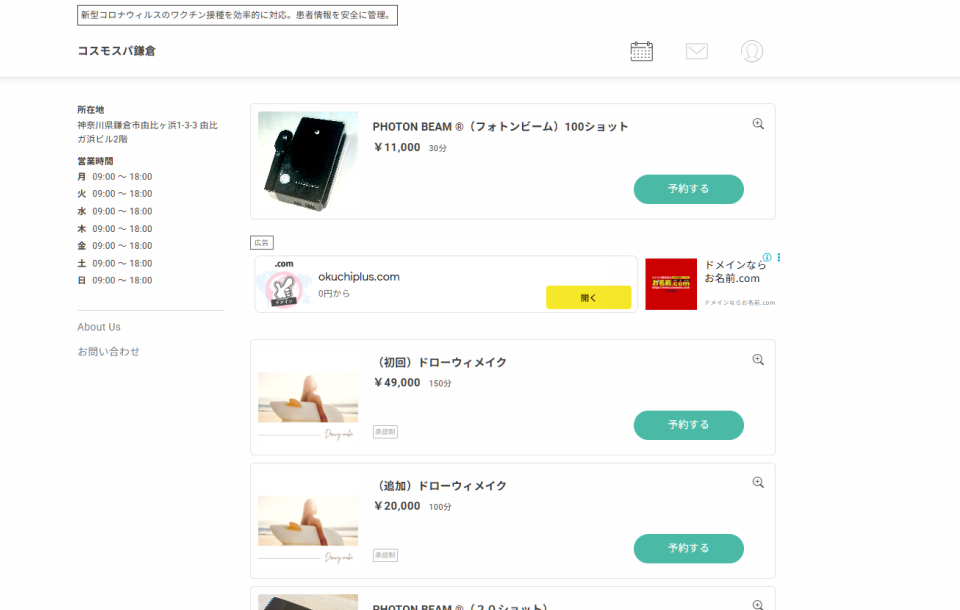The image size is (960, 610).
Task: Tap the yellow 開く button in the ad
Action: point(588,298)
